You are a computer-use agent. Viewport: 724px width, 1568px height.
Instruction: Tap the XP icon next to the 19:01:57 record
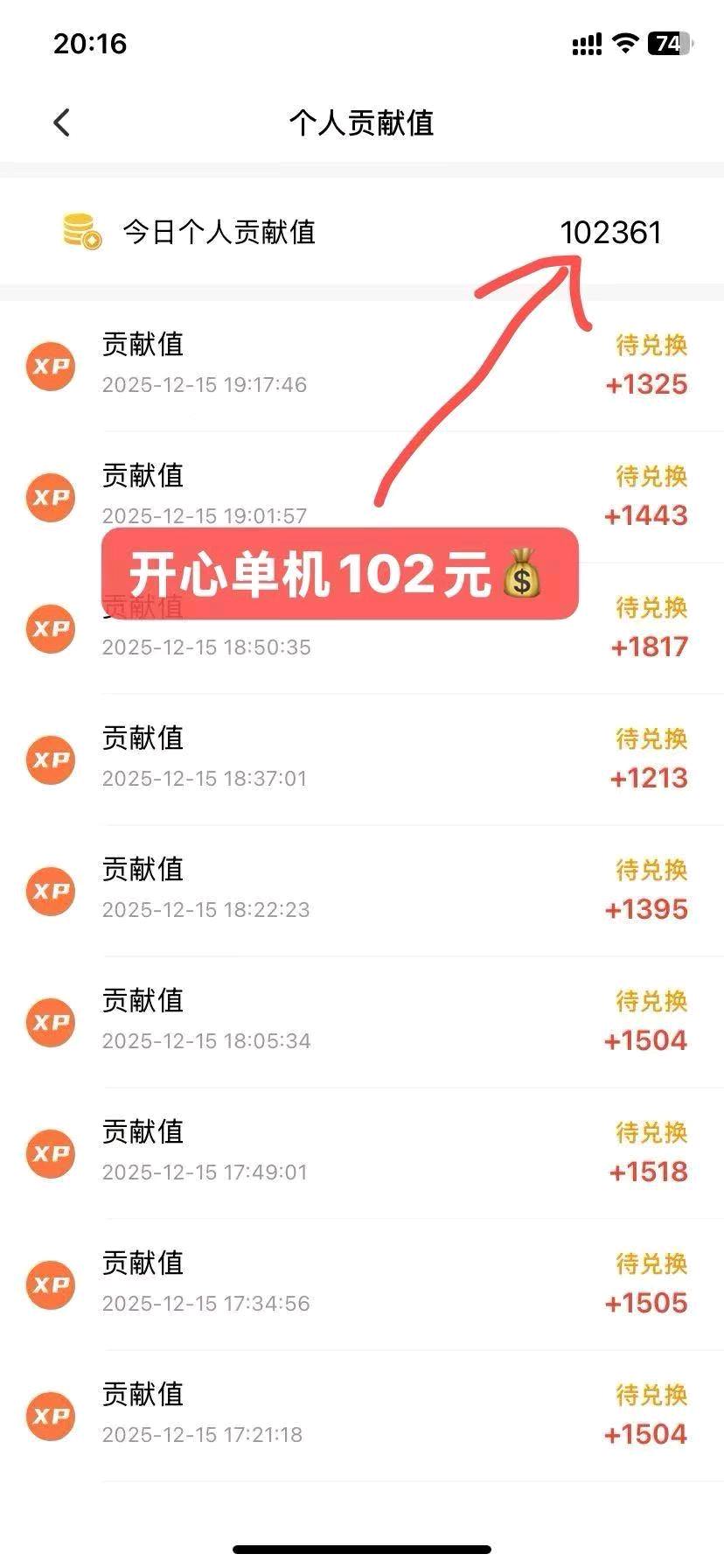[x=50, y=497]
